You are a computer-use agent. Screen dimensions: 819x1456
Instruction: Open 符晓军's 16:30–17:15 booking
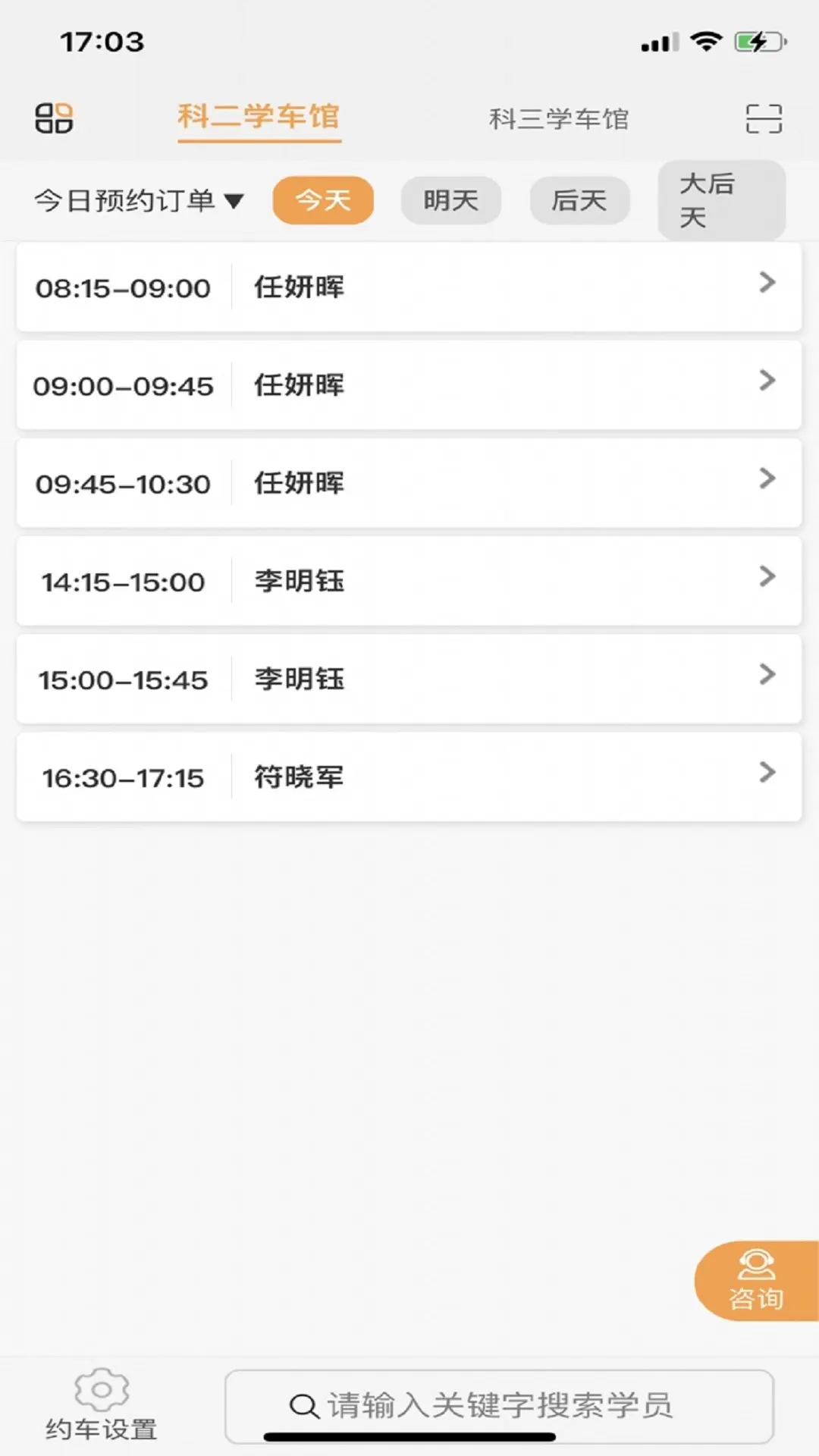coord(409,777)
